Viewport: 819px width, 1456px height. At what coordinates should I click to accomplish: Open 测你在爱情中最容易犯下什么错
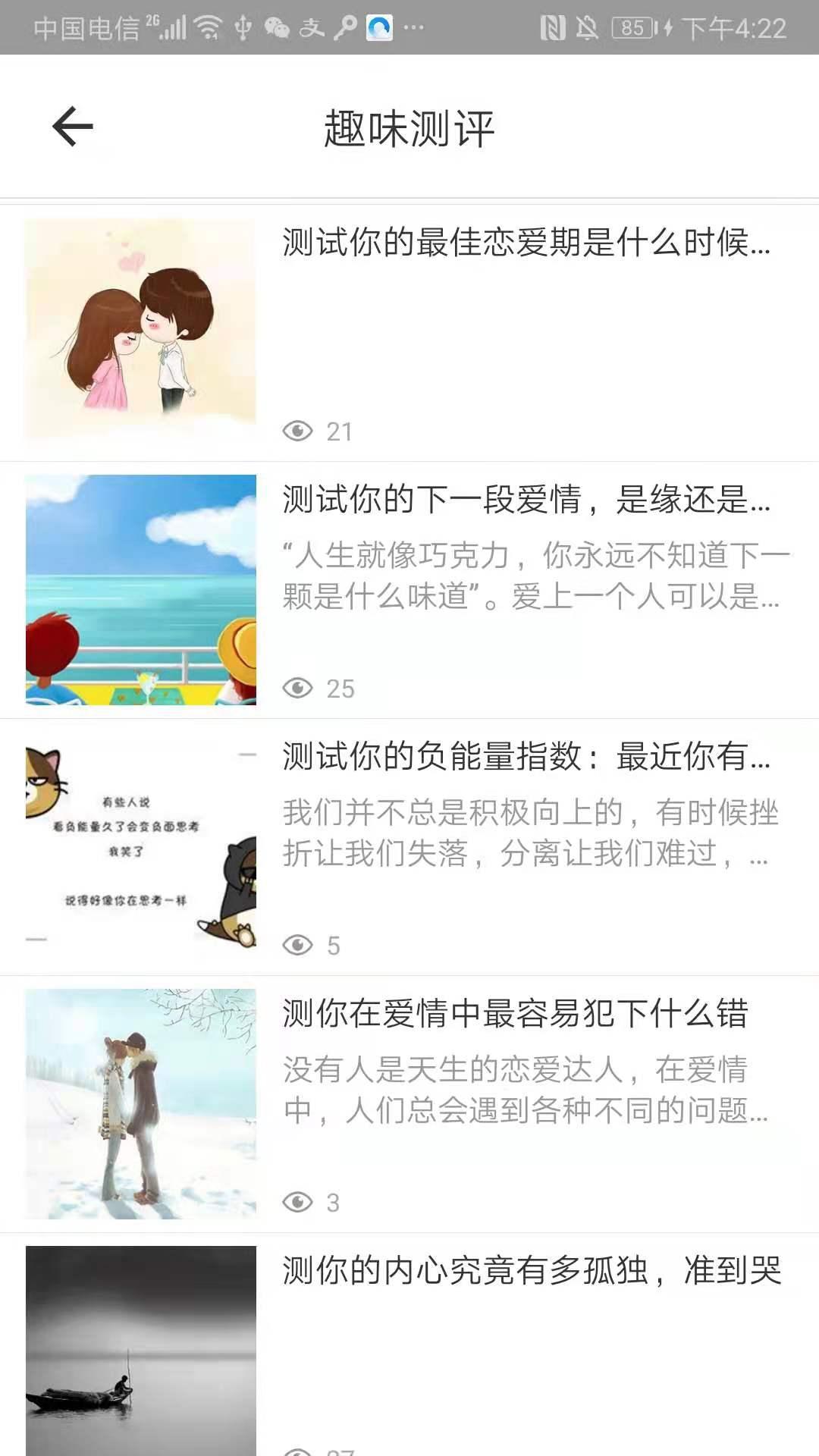(516, 1015)
